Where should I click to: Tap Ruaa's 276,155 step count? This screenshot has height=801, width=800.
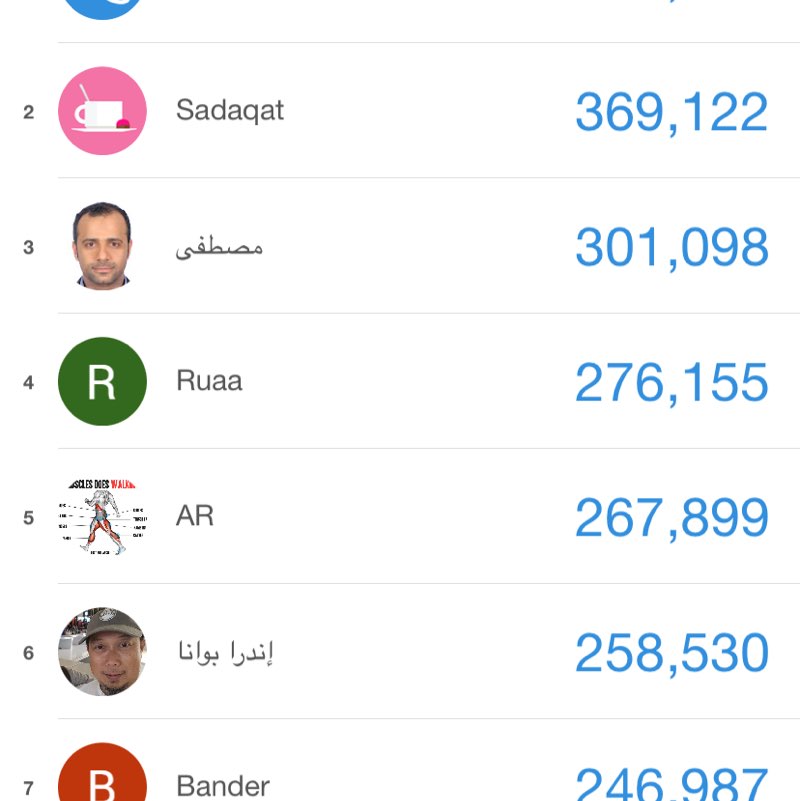(x=671, y=381)
